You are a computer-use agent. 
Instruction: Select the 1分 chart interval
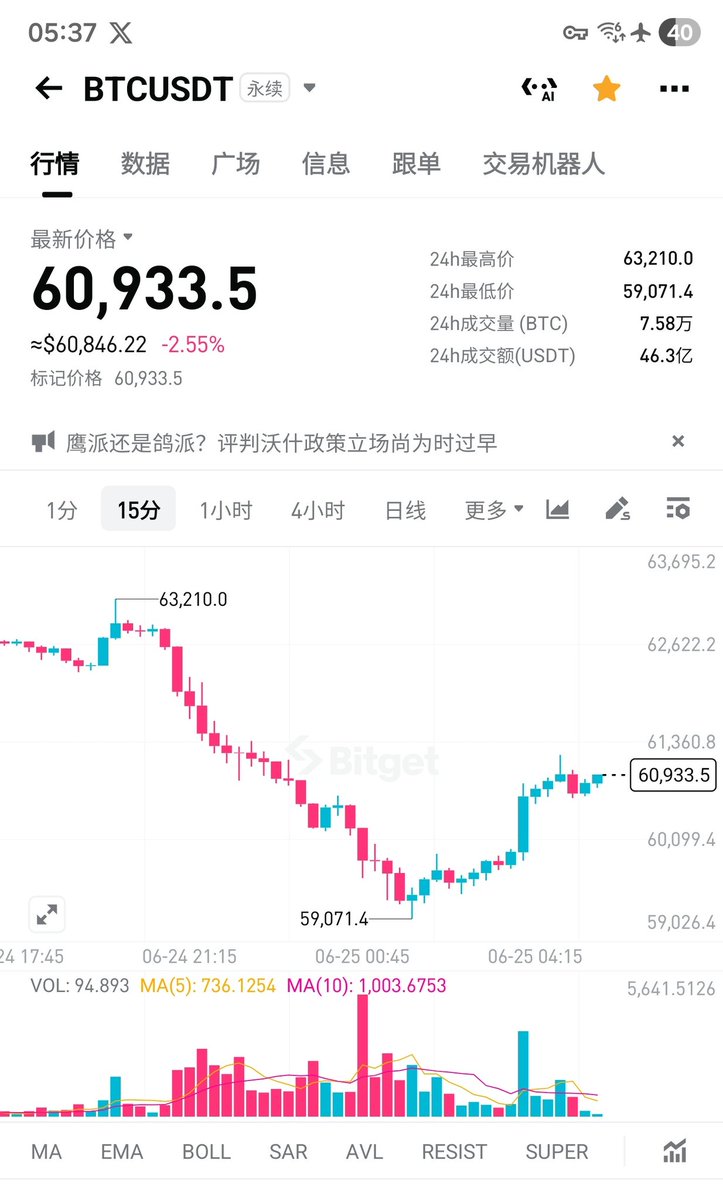(x=61, y=510)
